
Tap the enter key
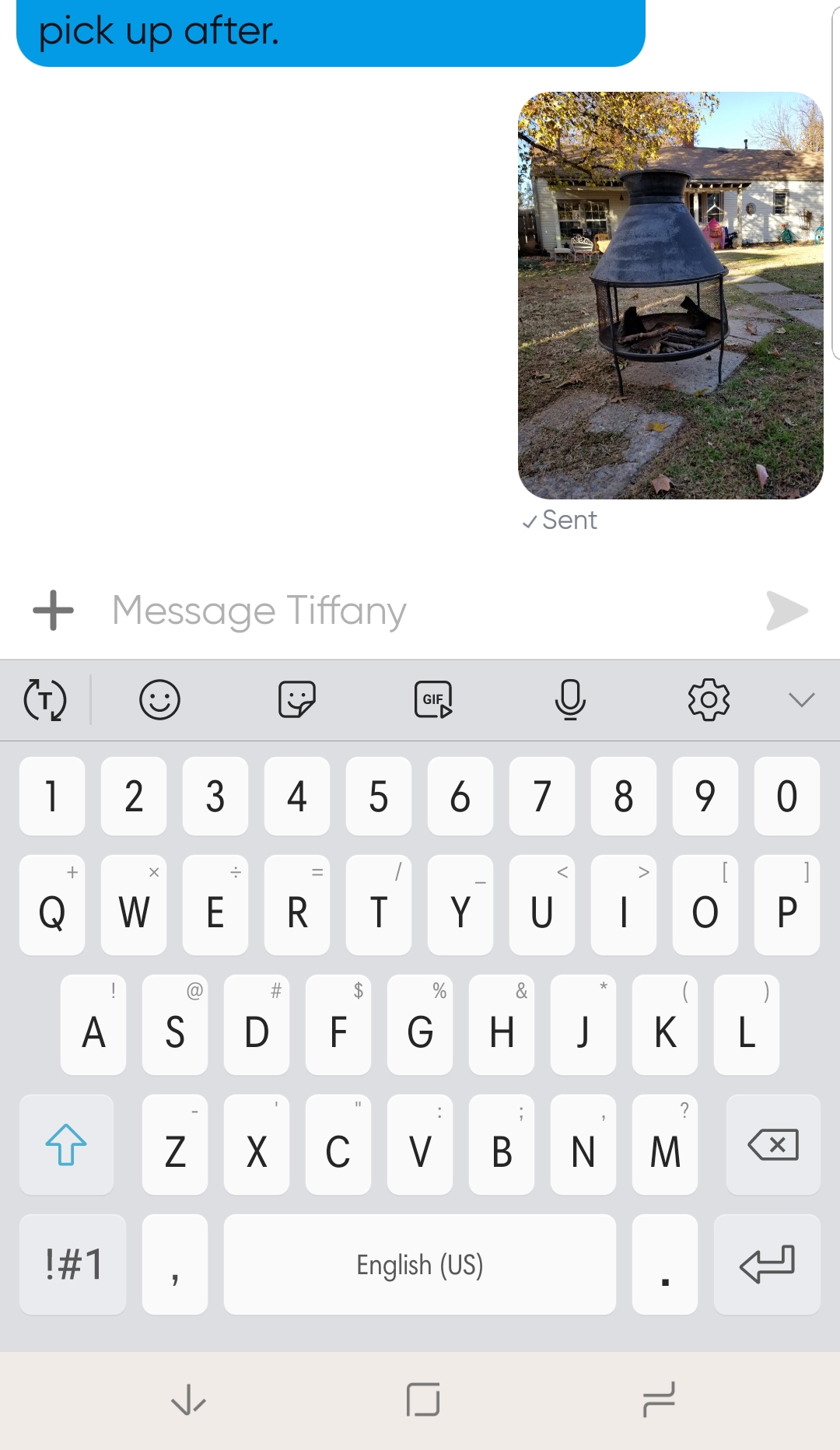pos(767,1264)
